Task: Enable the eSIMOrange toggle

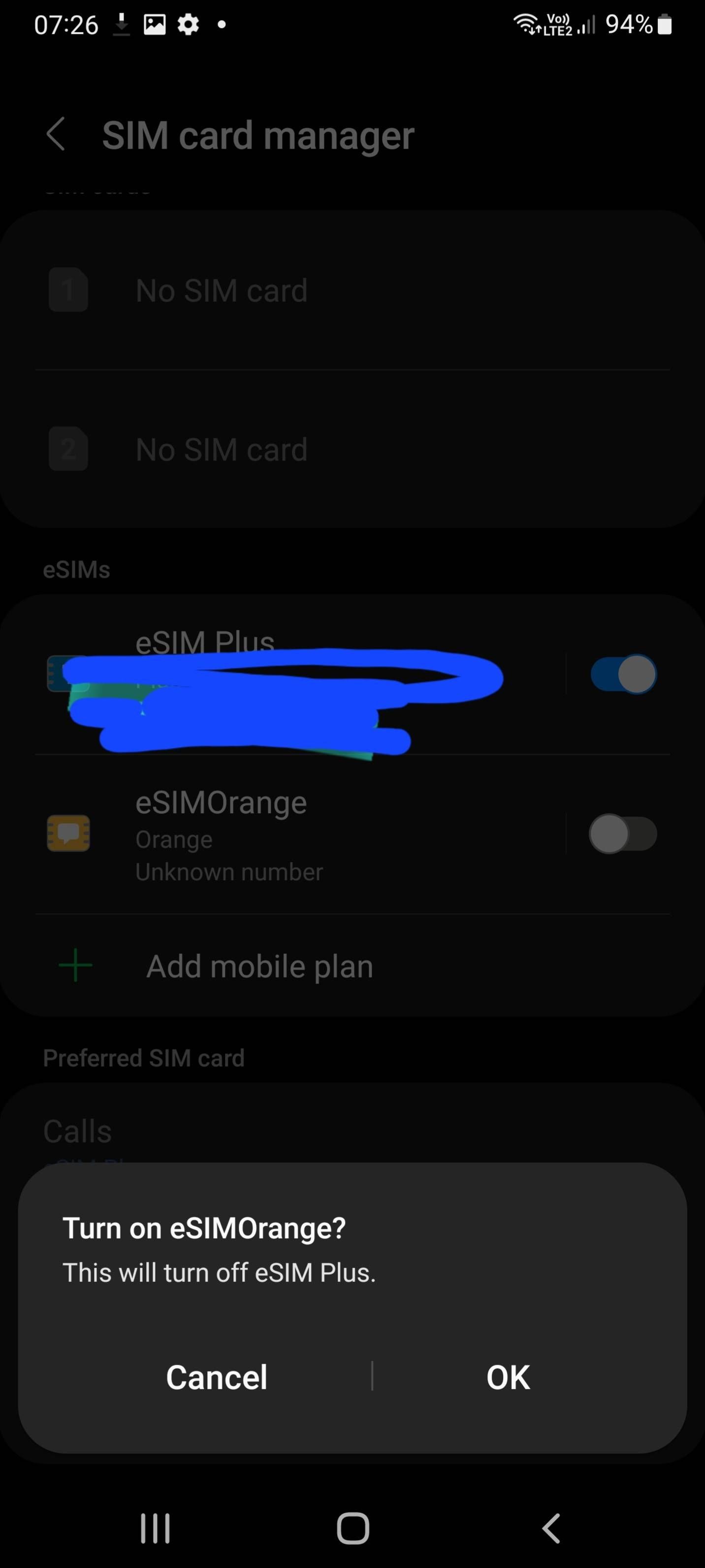Action: 622,833
